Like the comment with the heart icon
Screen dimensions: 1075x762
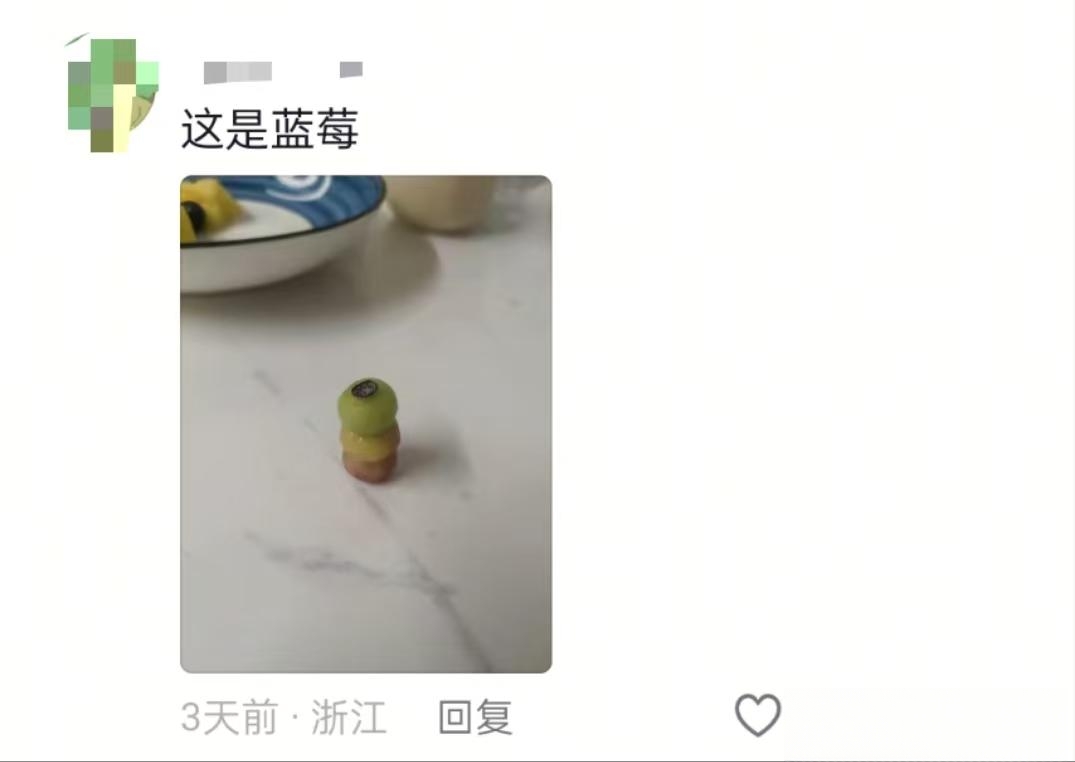coord(757,716)
